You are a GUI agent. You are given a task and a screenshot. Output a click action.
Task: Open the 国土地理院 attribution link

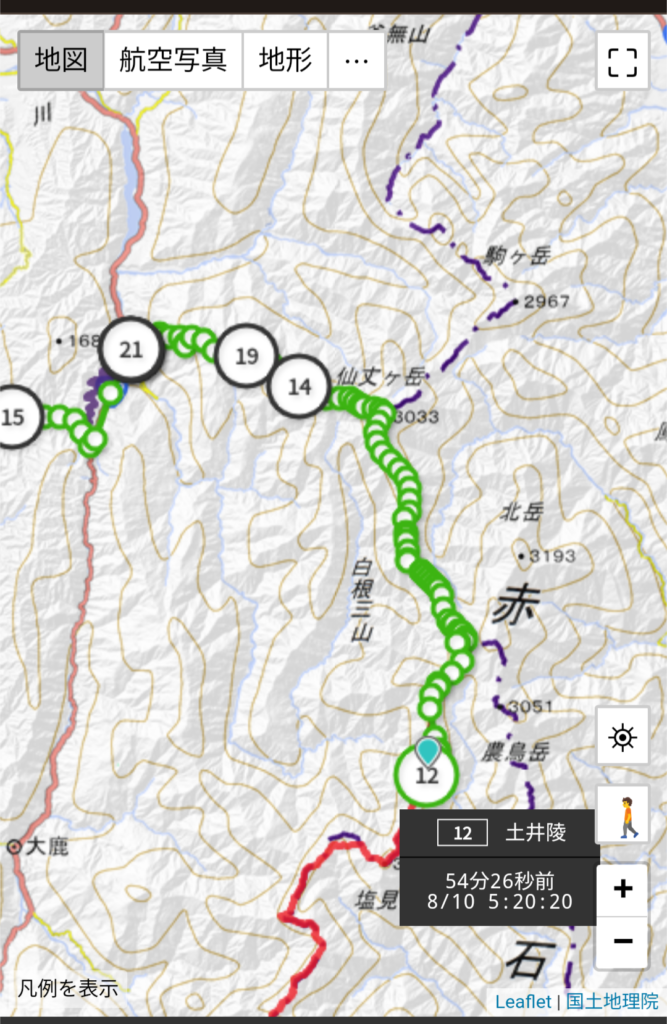point(612,1001)
